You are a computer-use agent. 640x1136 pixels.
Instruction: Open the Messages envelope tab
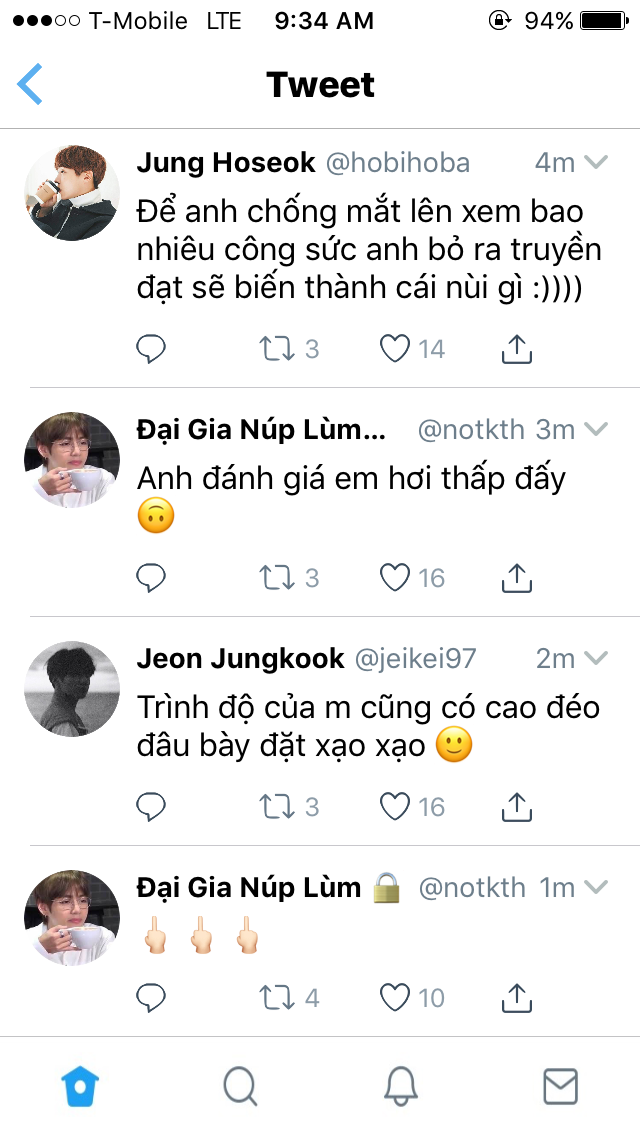click(560, 1086)
